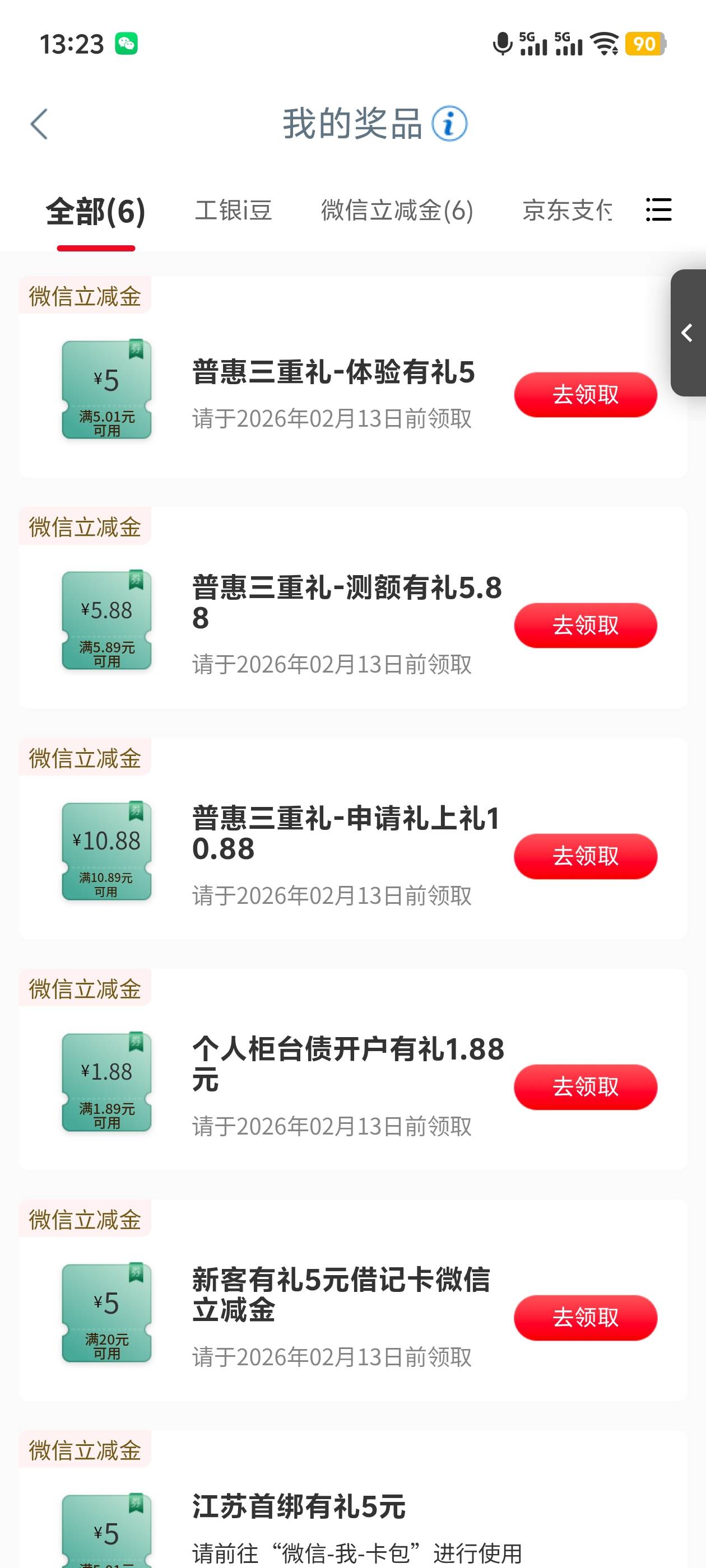706x1568 pixels.
Task: Switch to the 工银i豆 tab
Action: point(233,211)
